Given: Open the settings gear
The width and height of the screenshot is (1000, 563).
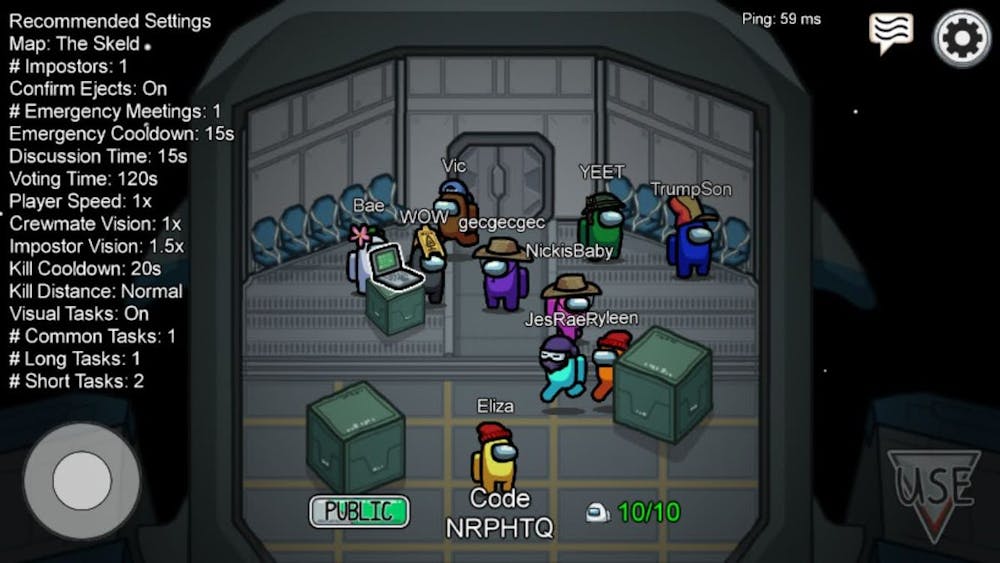Looking at the screenshot, I should (x=960, y=38).
